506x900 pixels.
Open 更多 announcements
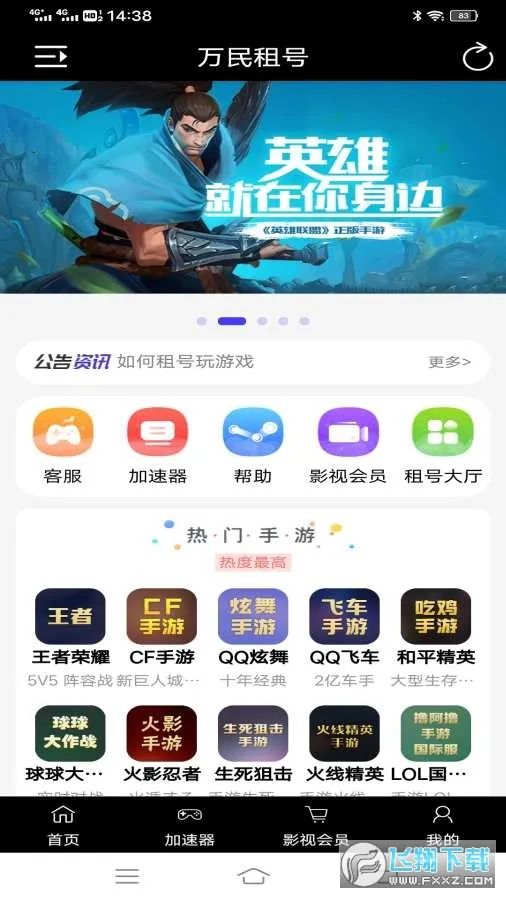[450, 362]
